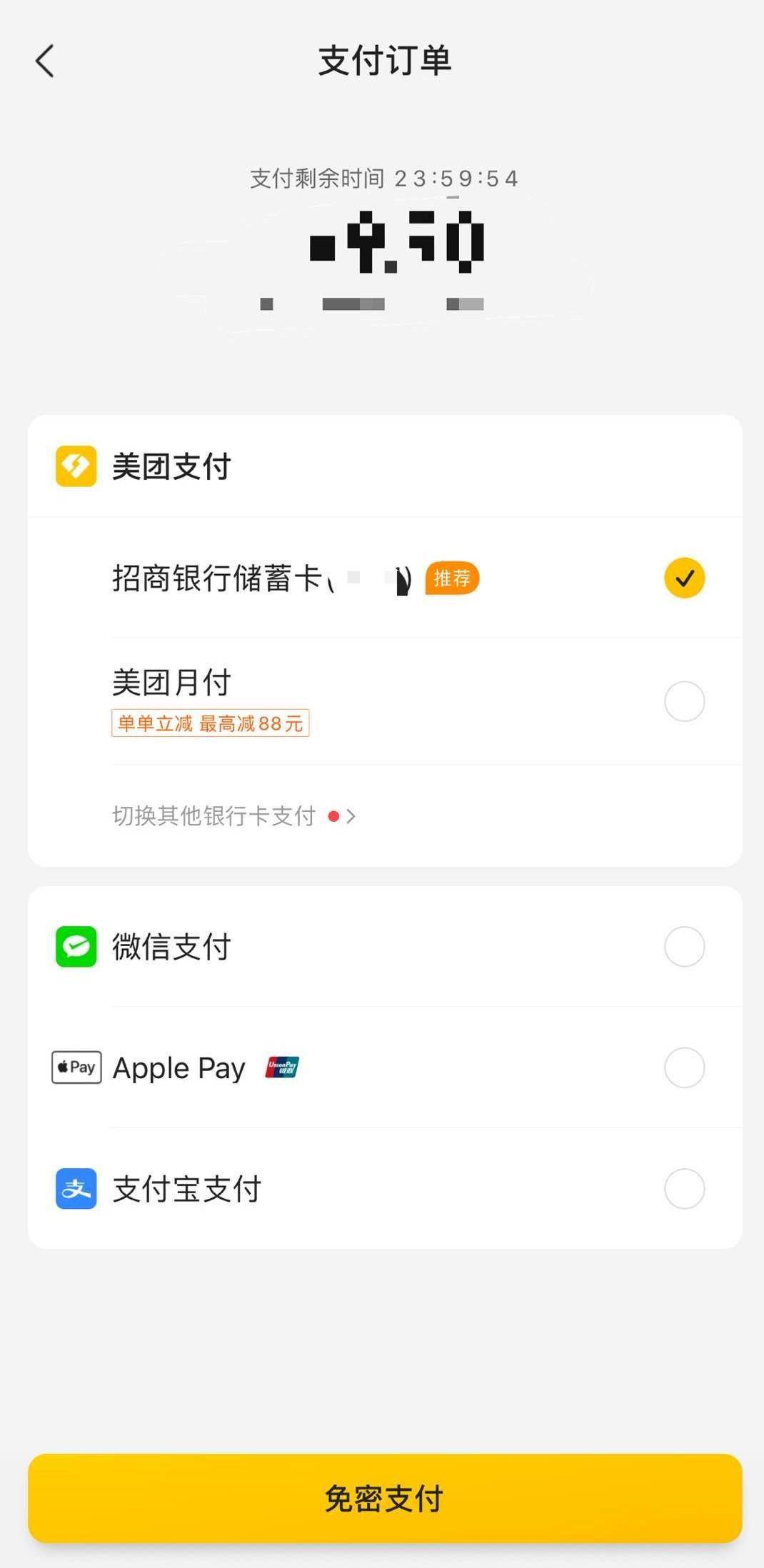This screenshot has height=1568, width=764.
Task: Tap the 免密支付 payment button
Action: coord(382,1497)
